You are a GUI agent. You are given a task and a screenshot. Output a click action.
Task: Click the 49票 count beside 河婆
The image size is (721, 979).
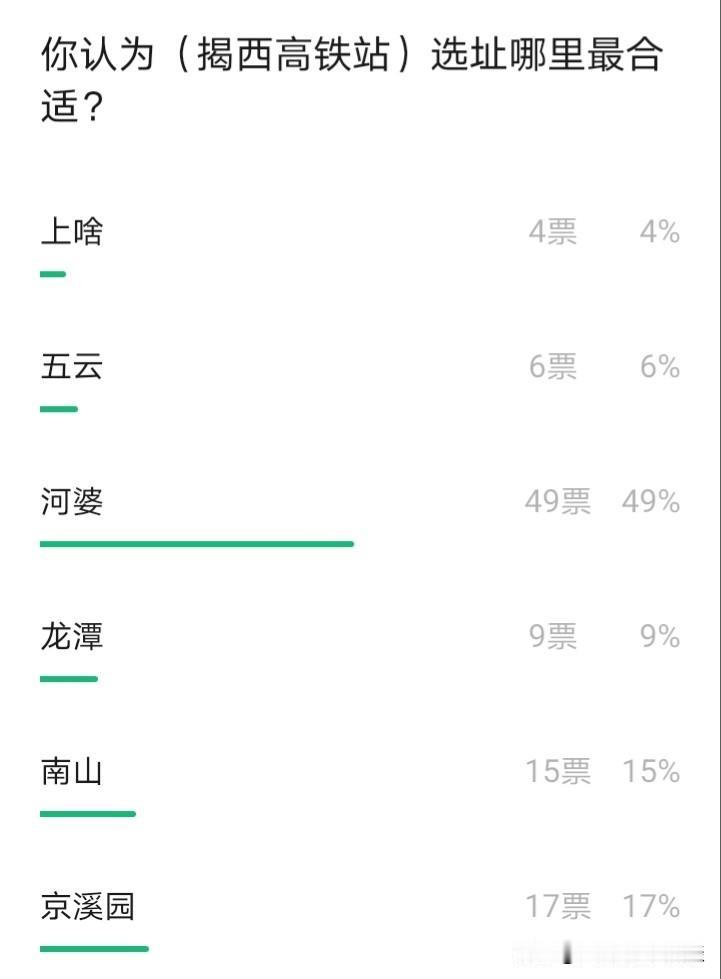(558, 504)
